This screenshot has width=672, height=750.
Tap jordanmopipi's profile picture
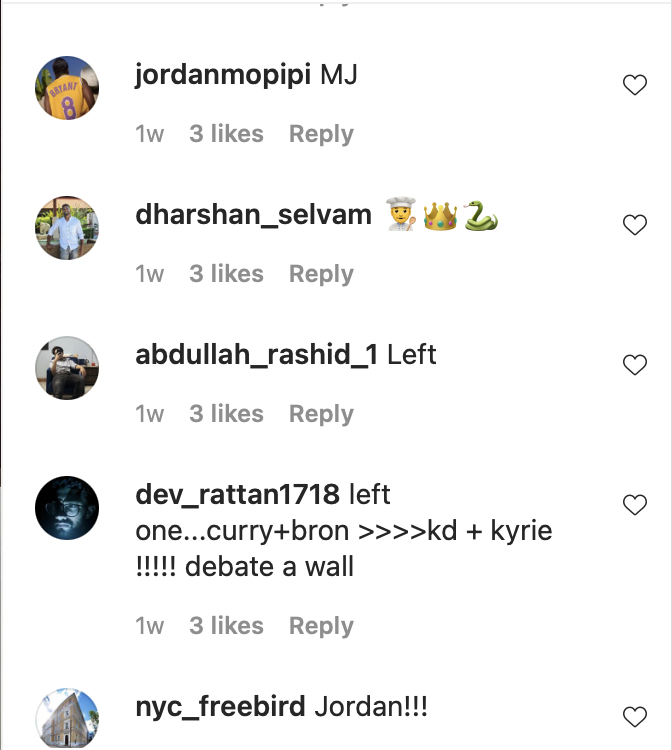[x=67, y=88]
